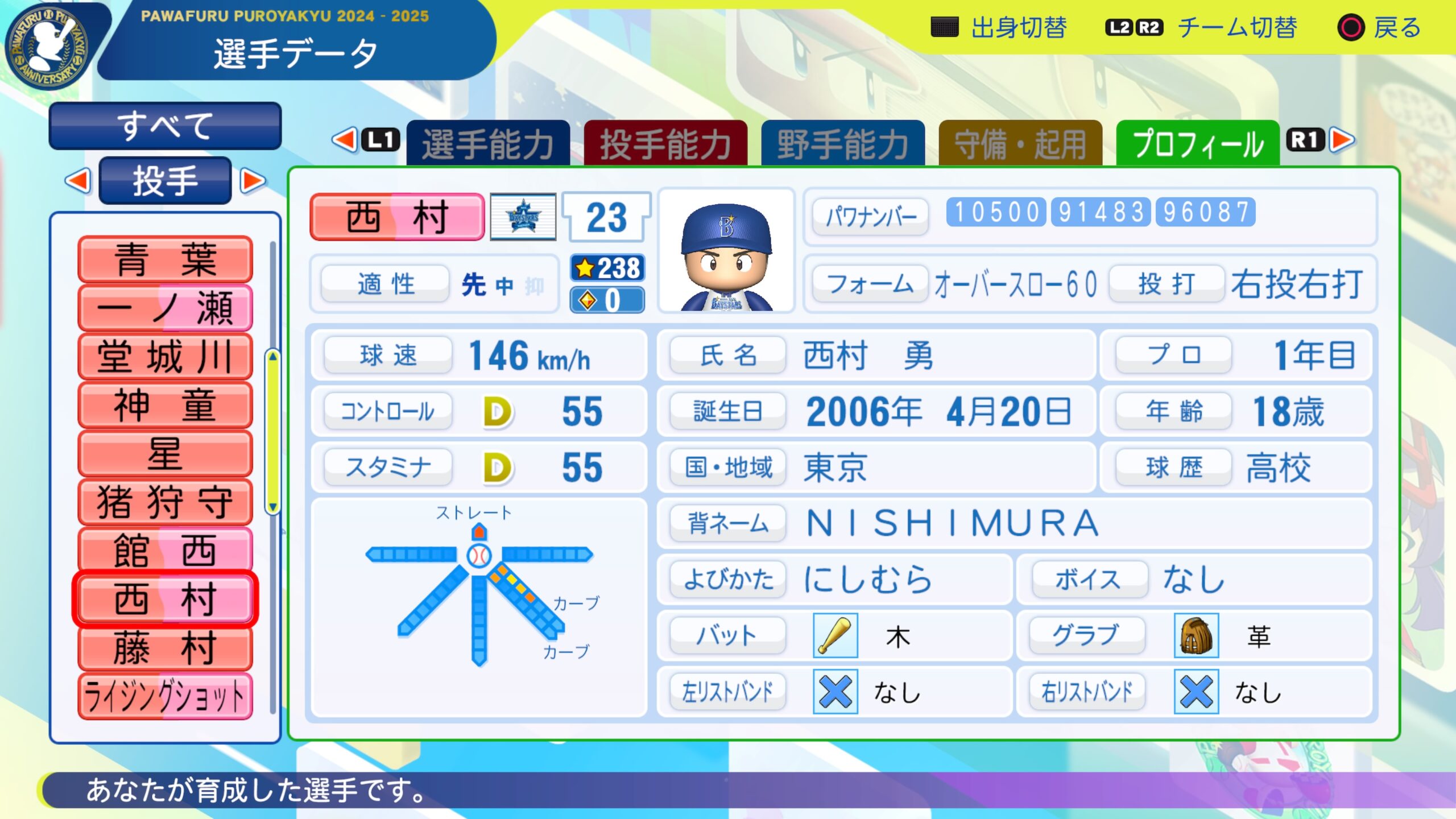The image size is (1456, 819).
Task: Select player 藤村 in the list
Action: click(x=165, y=648)
